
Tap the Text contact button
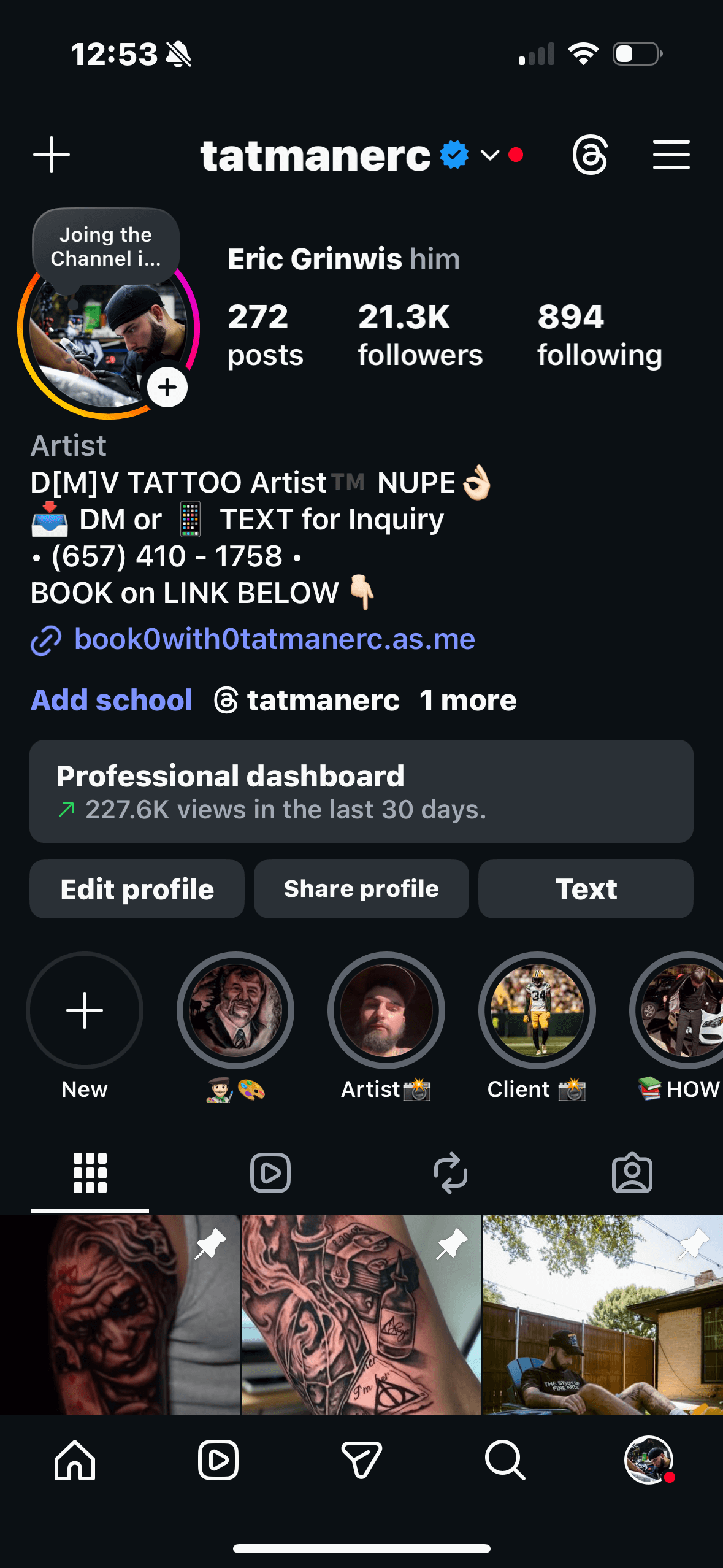pyautogui.click(x=586, y=889)
